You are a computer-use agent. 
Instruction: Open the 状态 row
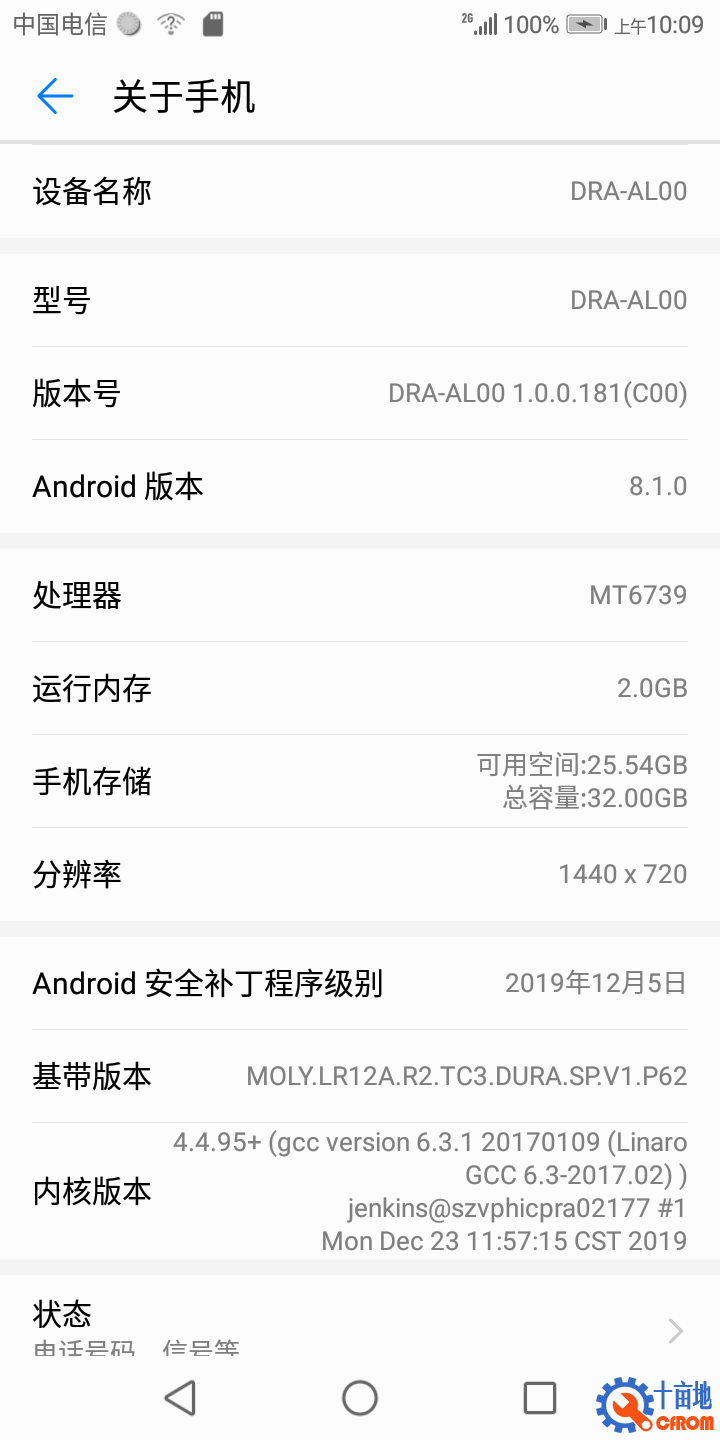coord(360,1320)
